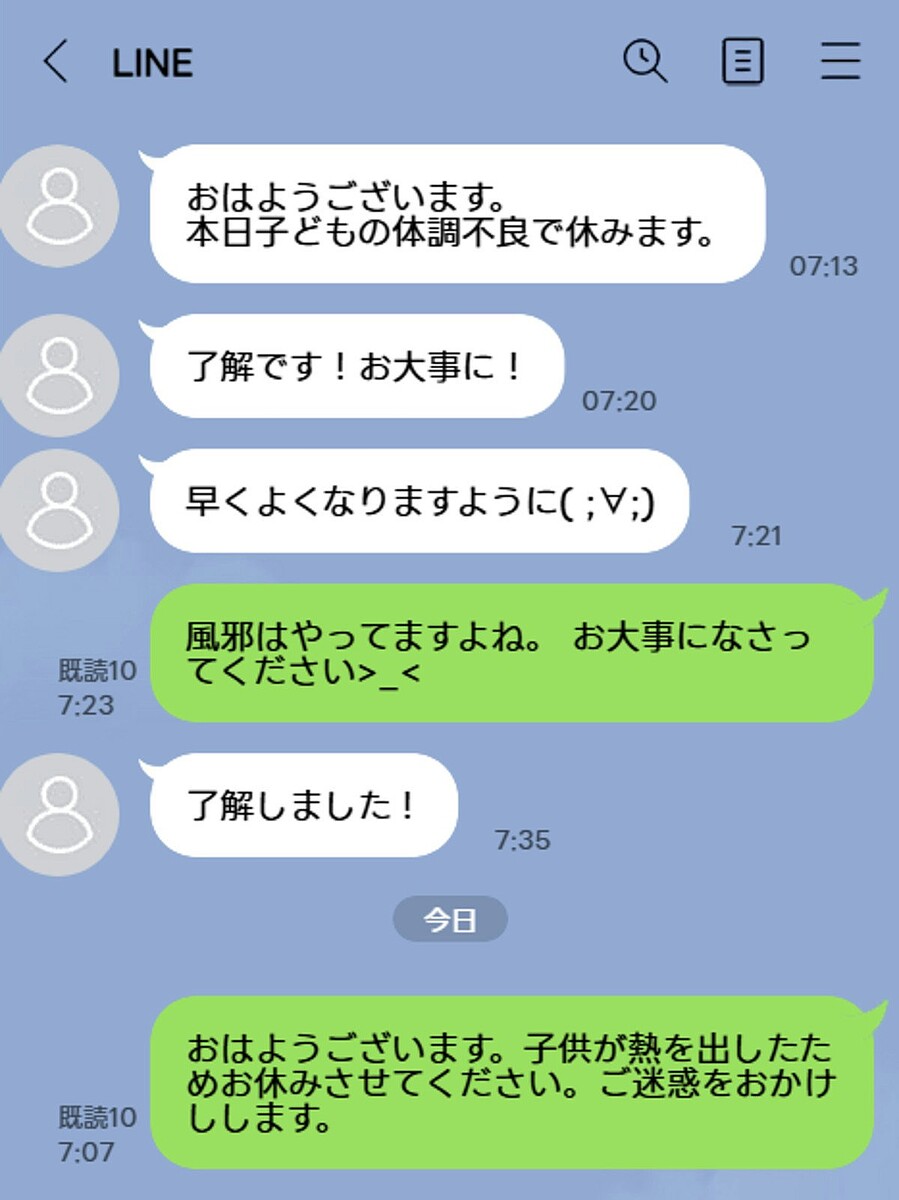The width and height of the screenshot is (899, 1200).
Task: Open the hamburger menu icon
Action: tap(840, 62)
